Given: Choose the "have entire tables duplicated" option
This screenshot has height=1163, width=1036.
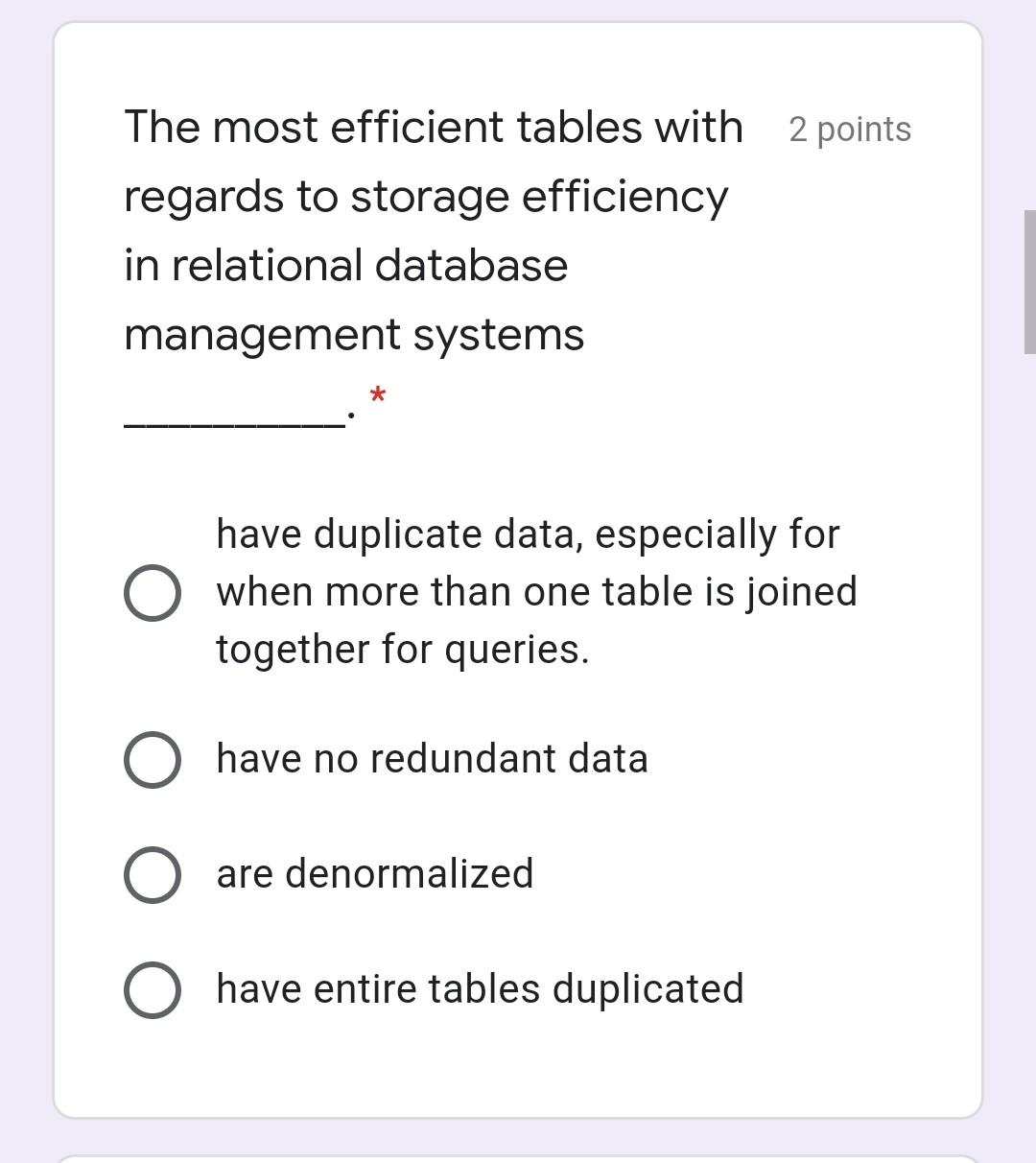Looking at the screenshot, I should pos(153,988).
